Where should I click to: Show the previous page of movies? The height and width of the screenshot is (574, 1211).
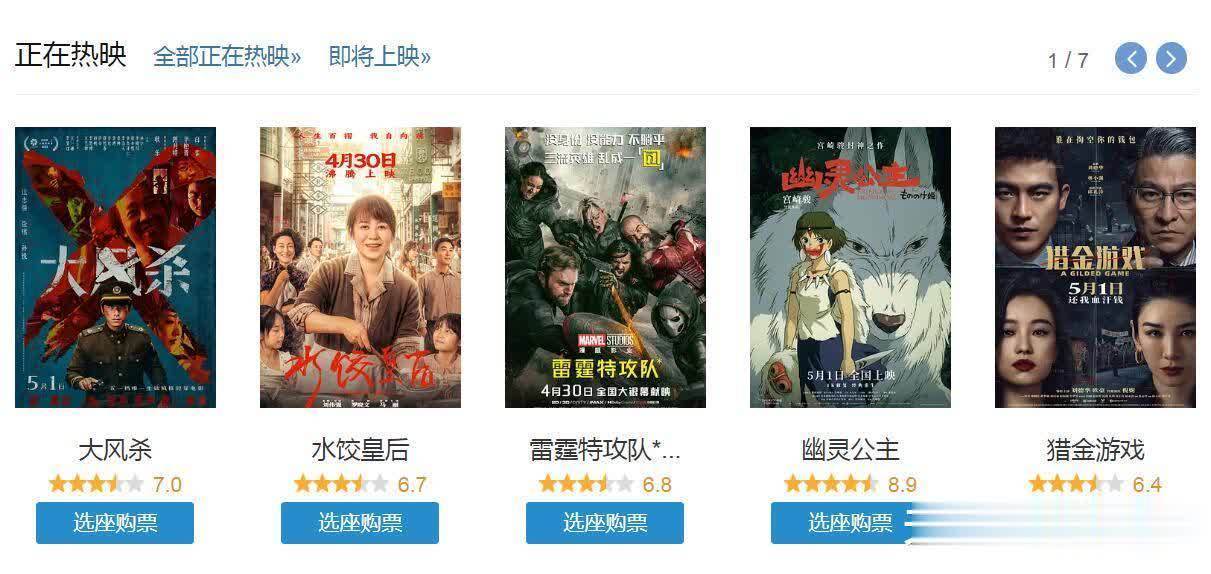(x=1131, y=58)
